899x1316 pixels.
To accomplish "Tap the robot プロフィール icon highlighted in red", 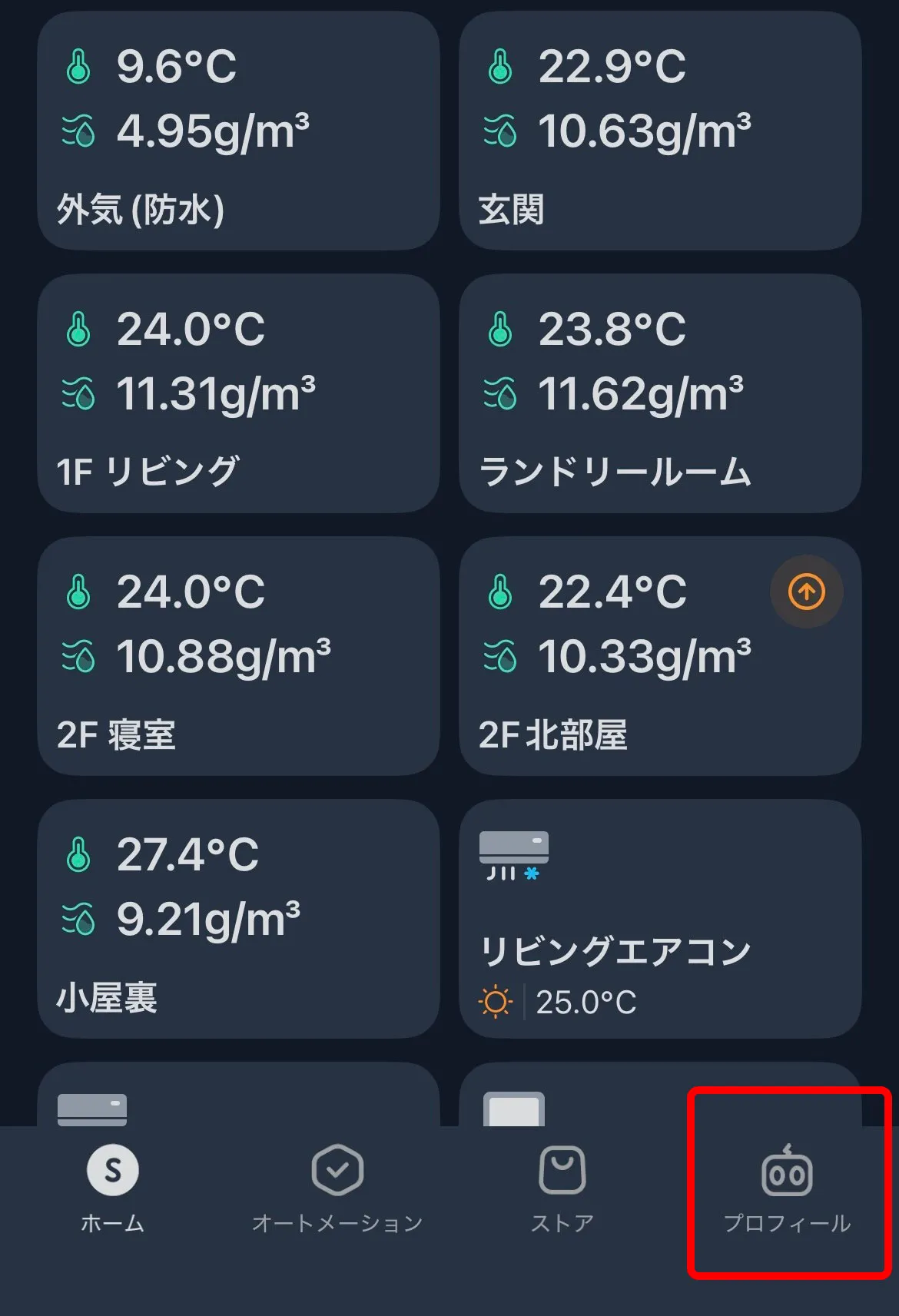I will click(x=787, y=1171).
